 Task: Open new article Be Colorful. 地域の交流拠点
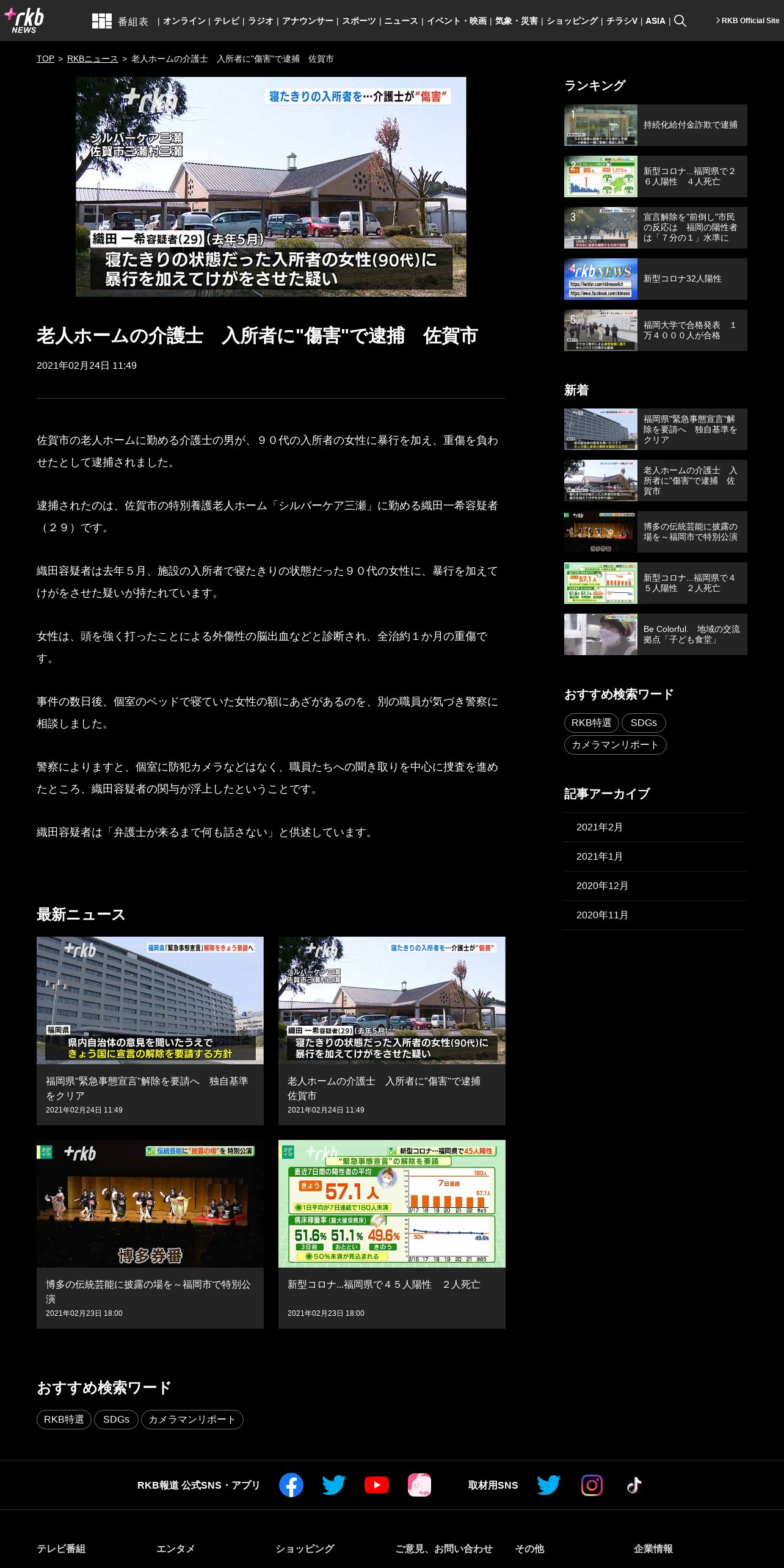click(x=655, y=634)
